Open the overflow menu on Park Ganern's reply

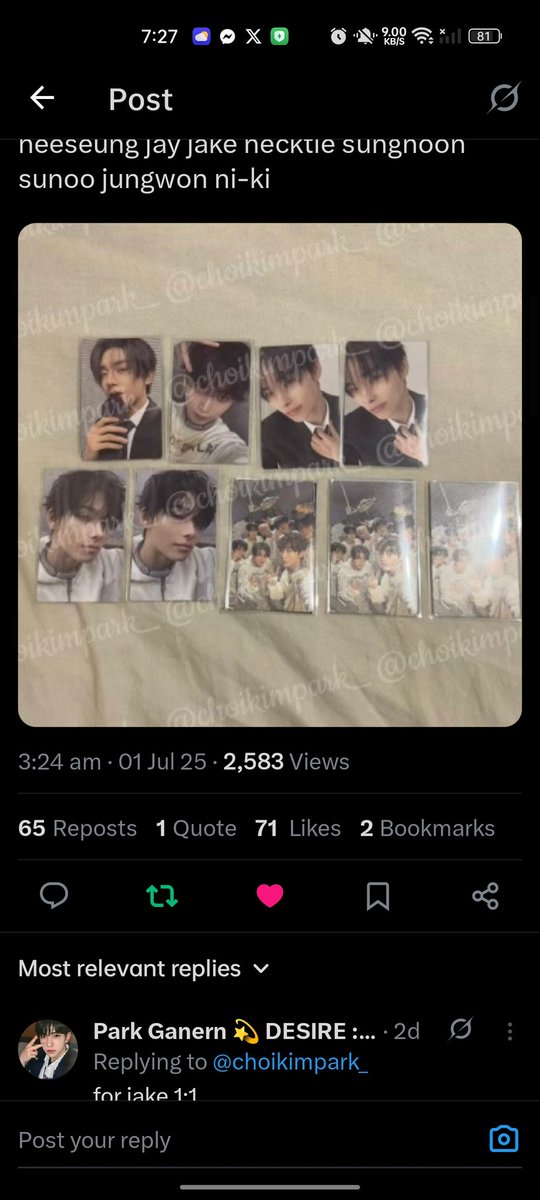510,1031
